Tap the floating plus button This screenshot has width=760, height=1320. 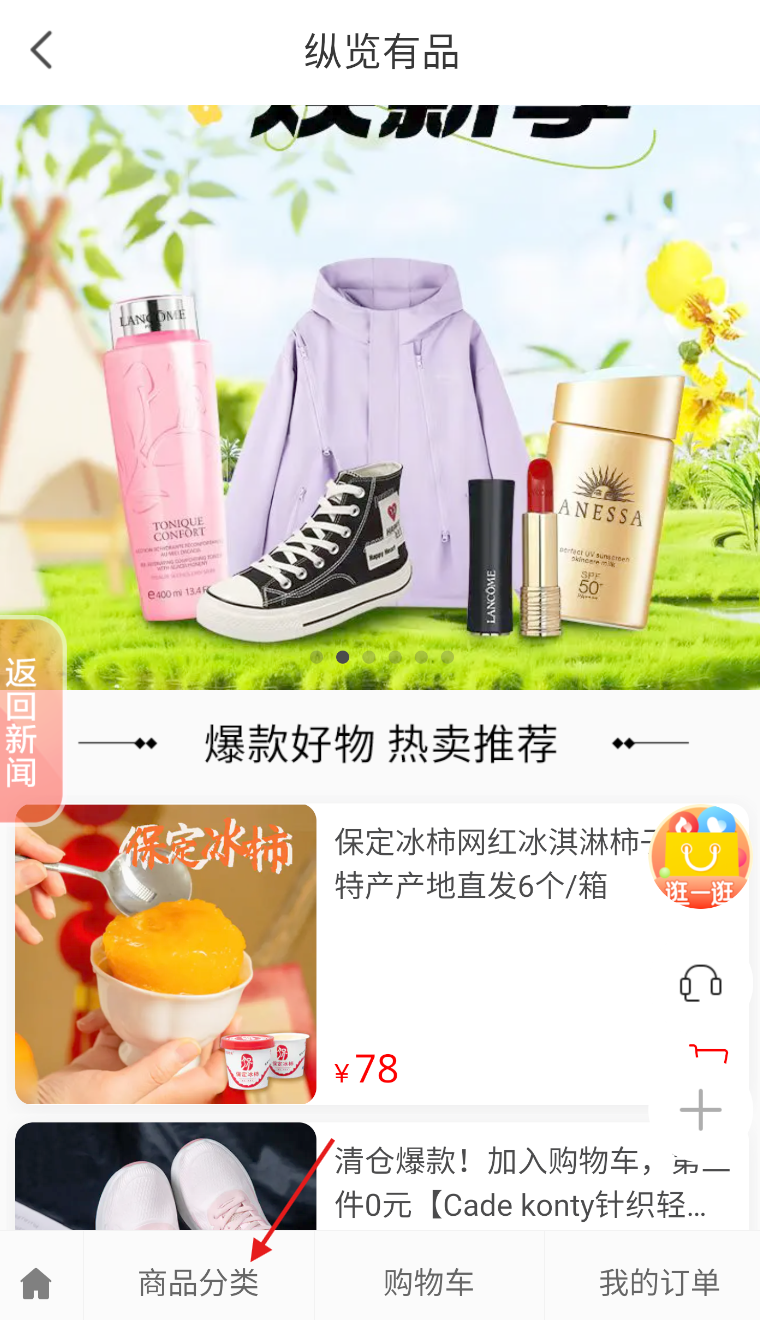tap(700, 1110)
